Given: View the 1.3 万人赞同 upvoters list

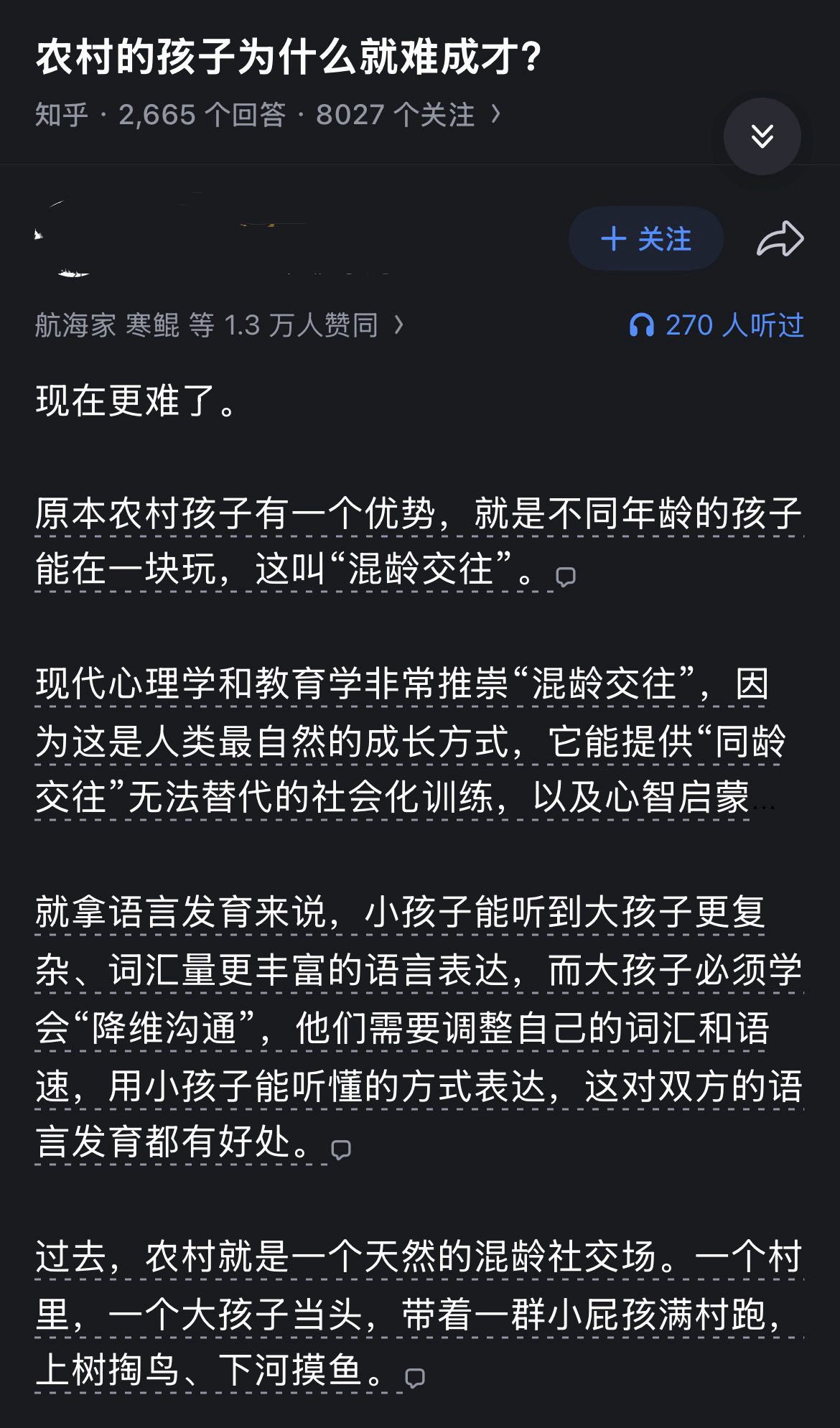Looking at the screenshot, I should click(220, 325).
